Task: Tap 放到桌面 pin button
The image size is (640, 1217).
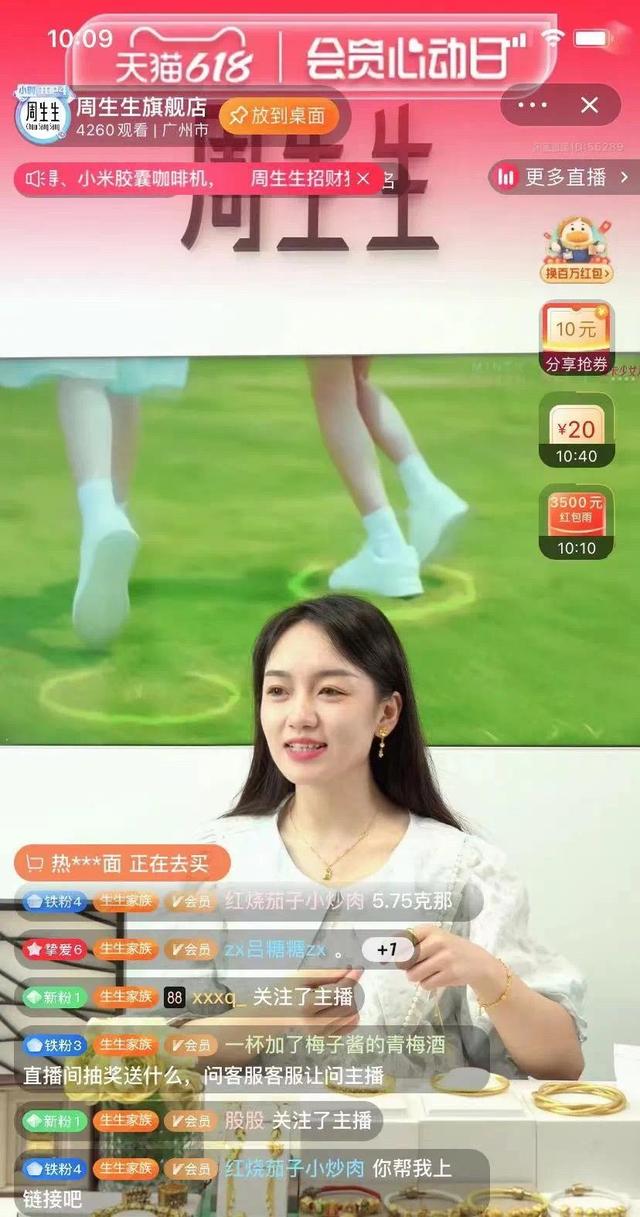Action: click(278, 116)
